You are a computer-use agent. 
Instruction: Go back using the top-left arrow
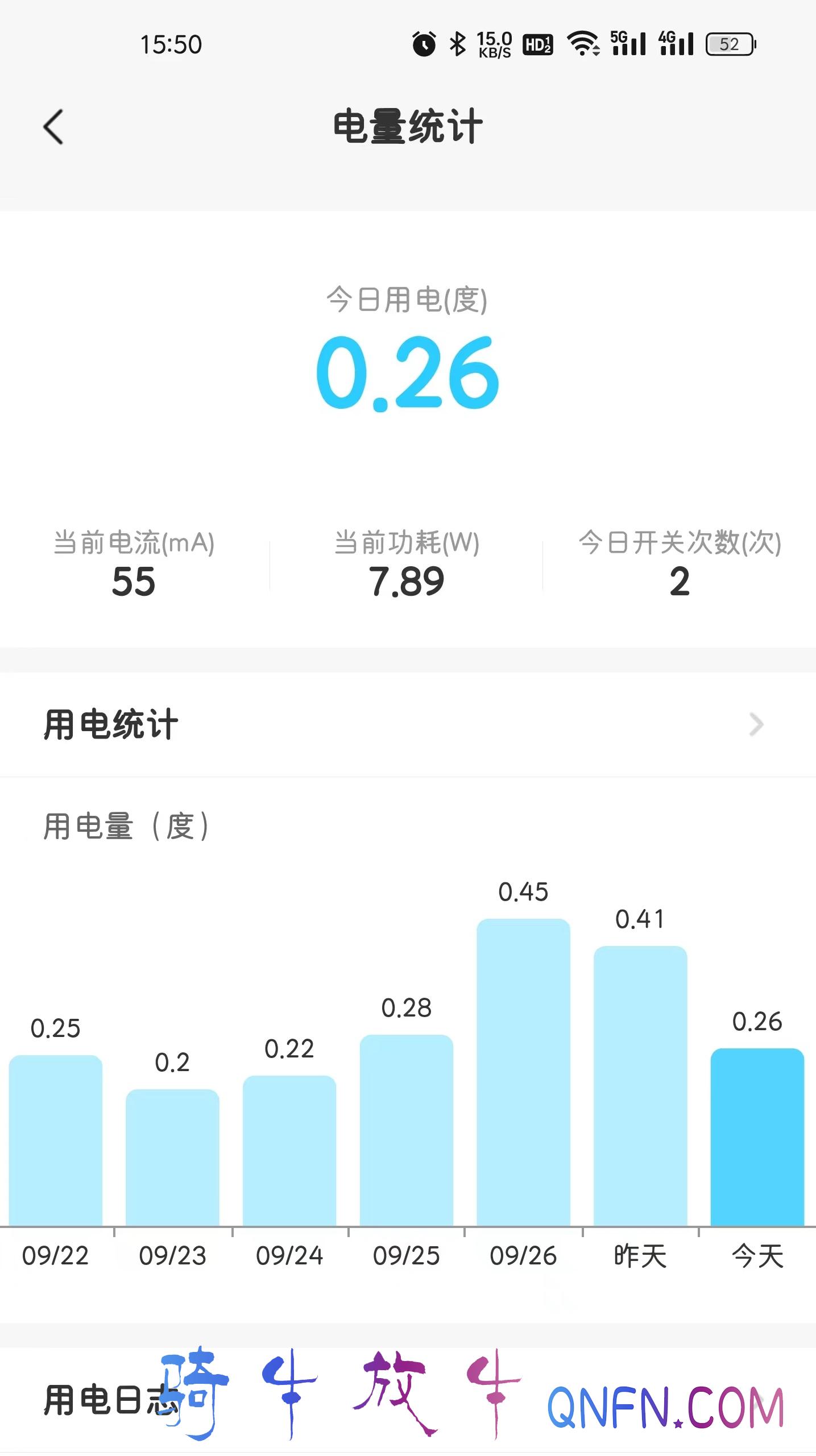[53, 127]
